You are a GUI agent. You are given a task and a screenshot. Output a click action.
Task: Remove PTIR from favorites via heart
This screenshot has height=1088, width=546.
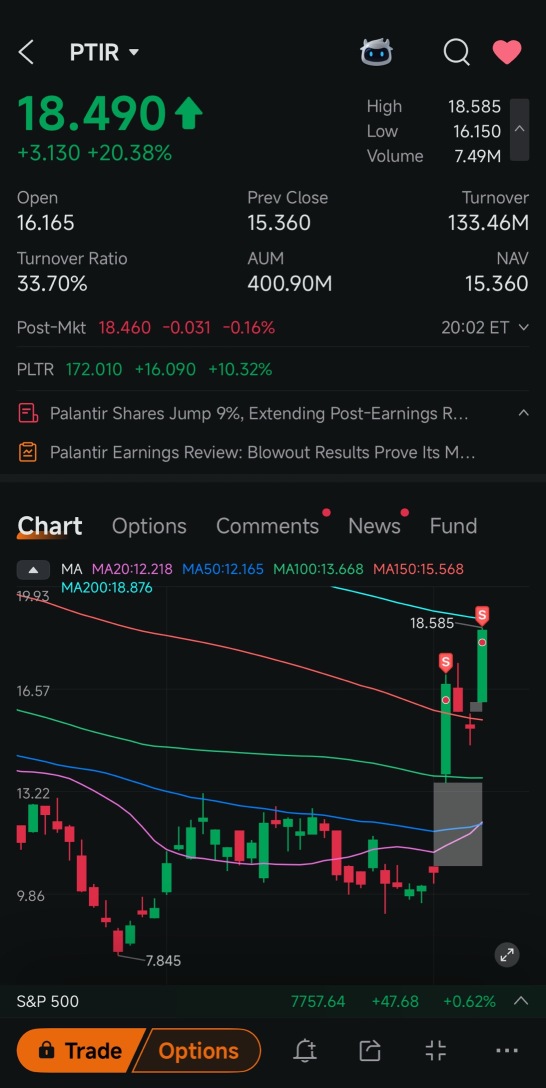[x=506, y=52]
